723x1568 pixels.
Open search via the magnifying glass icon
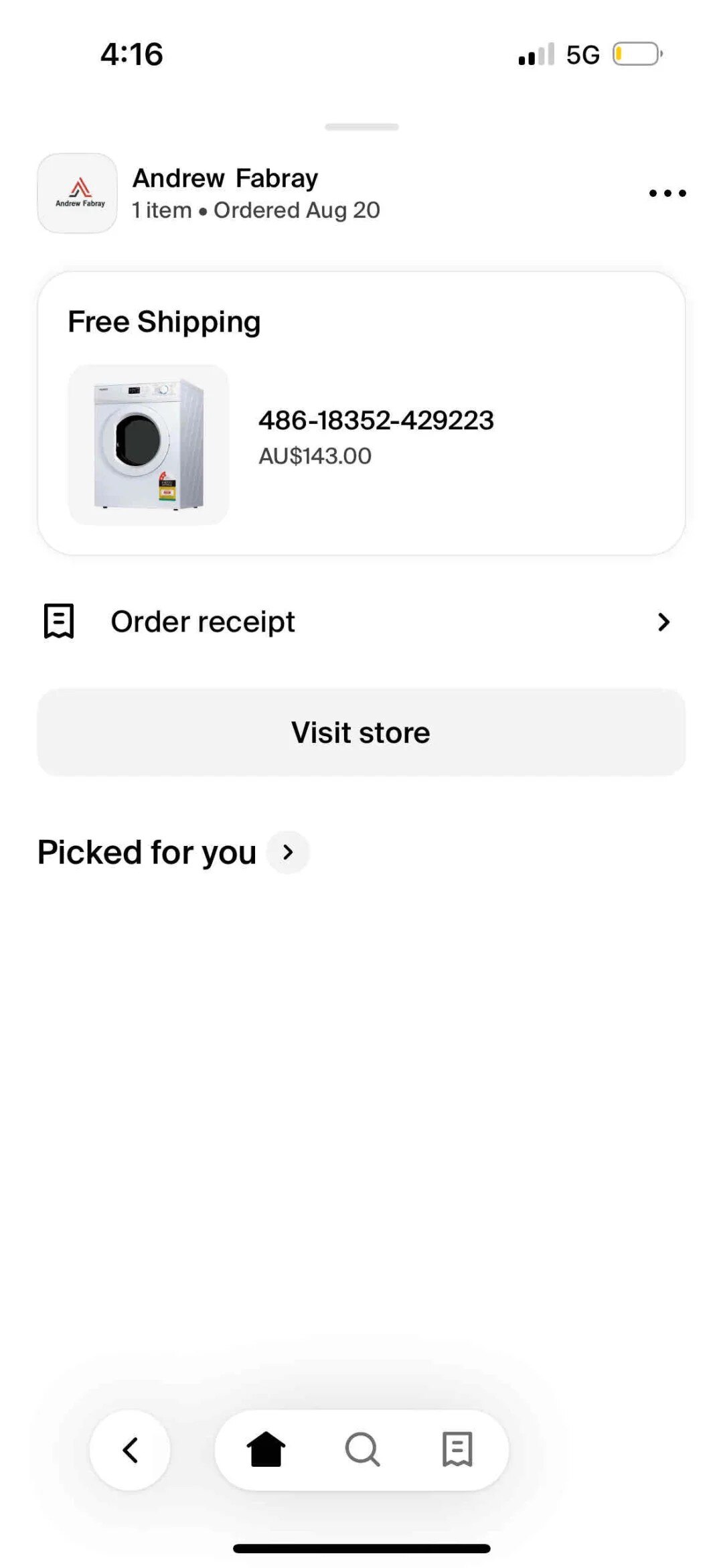[361, 1449]
